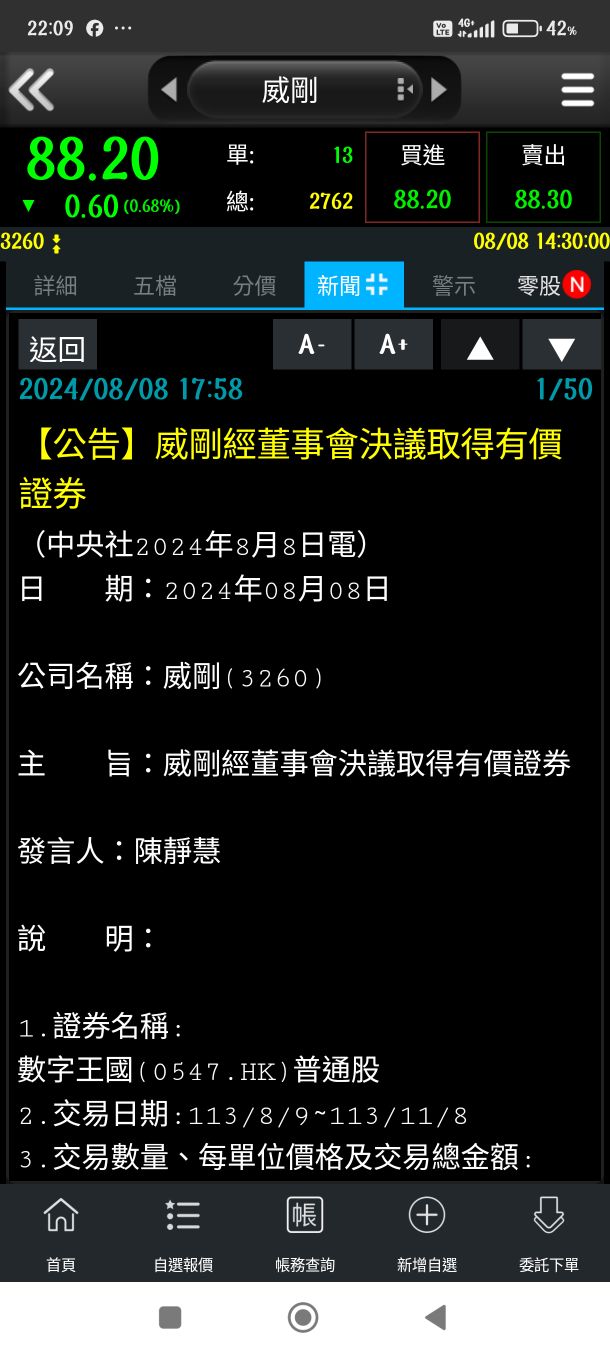Go back with the double-arrow icon
This screenshot has height=1356, width=610.
point(32,90)
